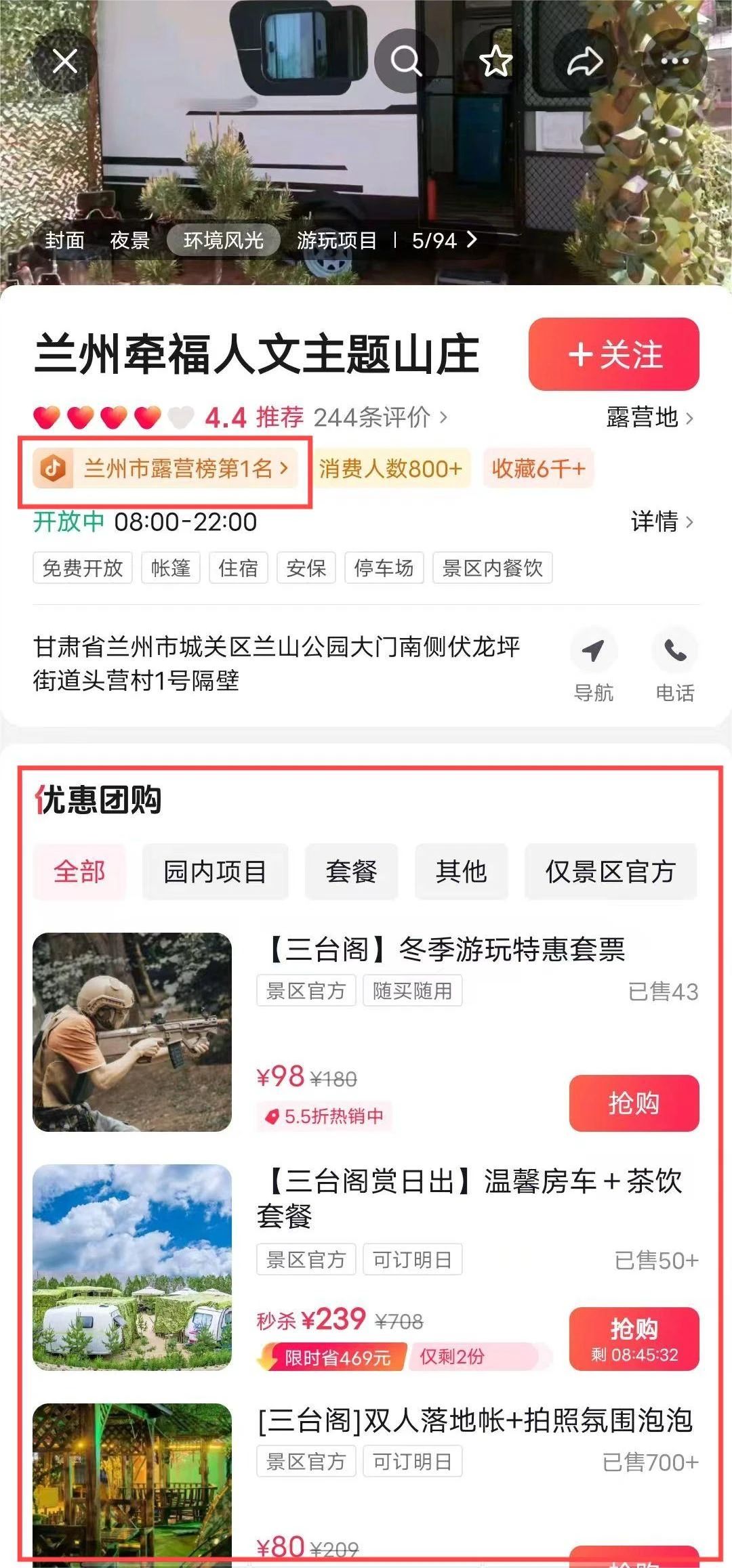The width and height of the screenshot is (732, 1568).
Task: Switch to the 夜景 photo tab
Action: click(x=129, y=240)
